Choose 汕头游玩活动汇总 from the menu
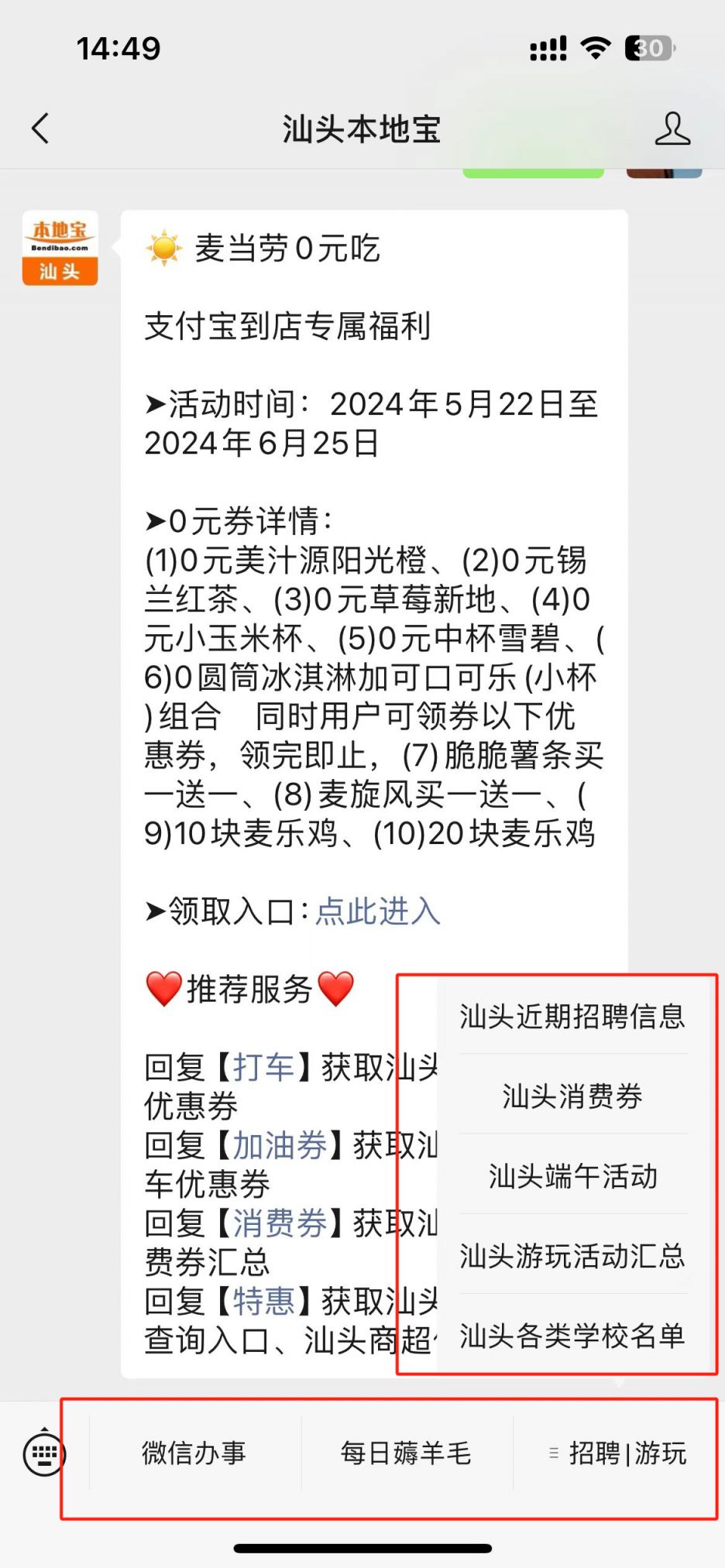This screenshot has height=1568, width=725. coord(572,1255)
